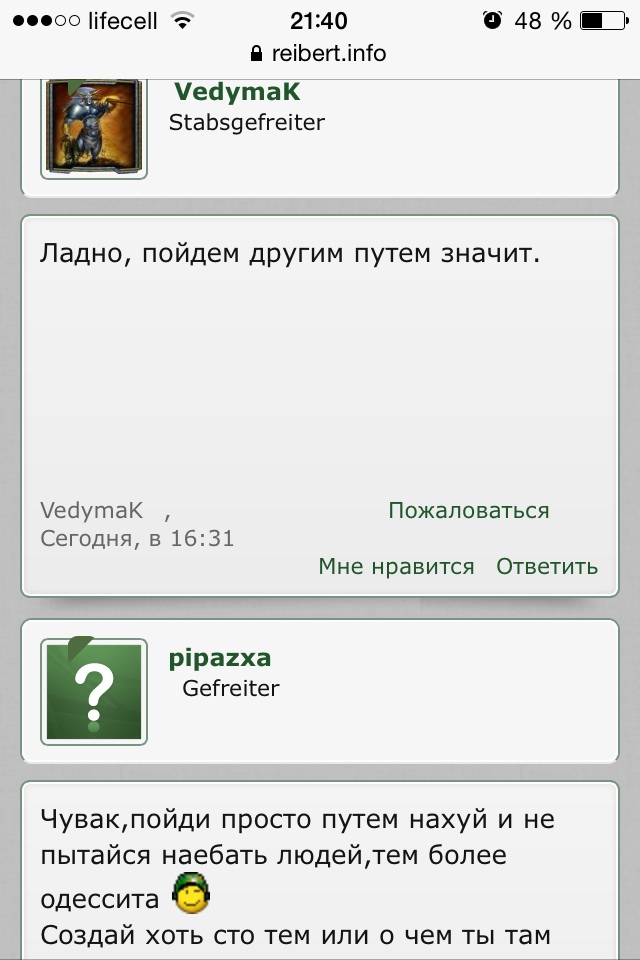Like the post with Мне нравится
Viewport: 640px width, 960px height.
[x=396, y=567]
